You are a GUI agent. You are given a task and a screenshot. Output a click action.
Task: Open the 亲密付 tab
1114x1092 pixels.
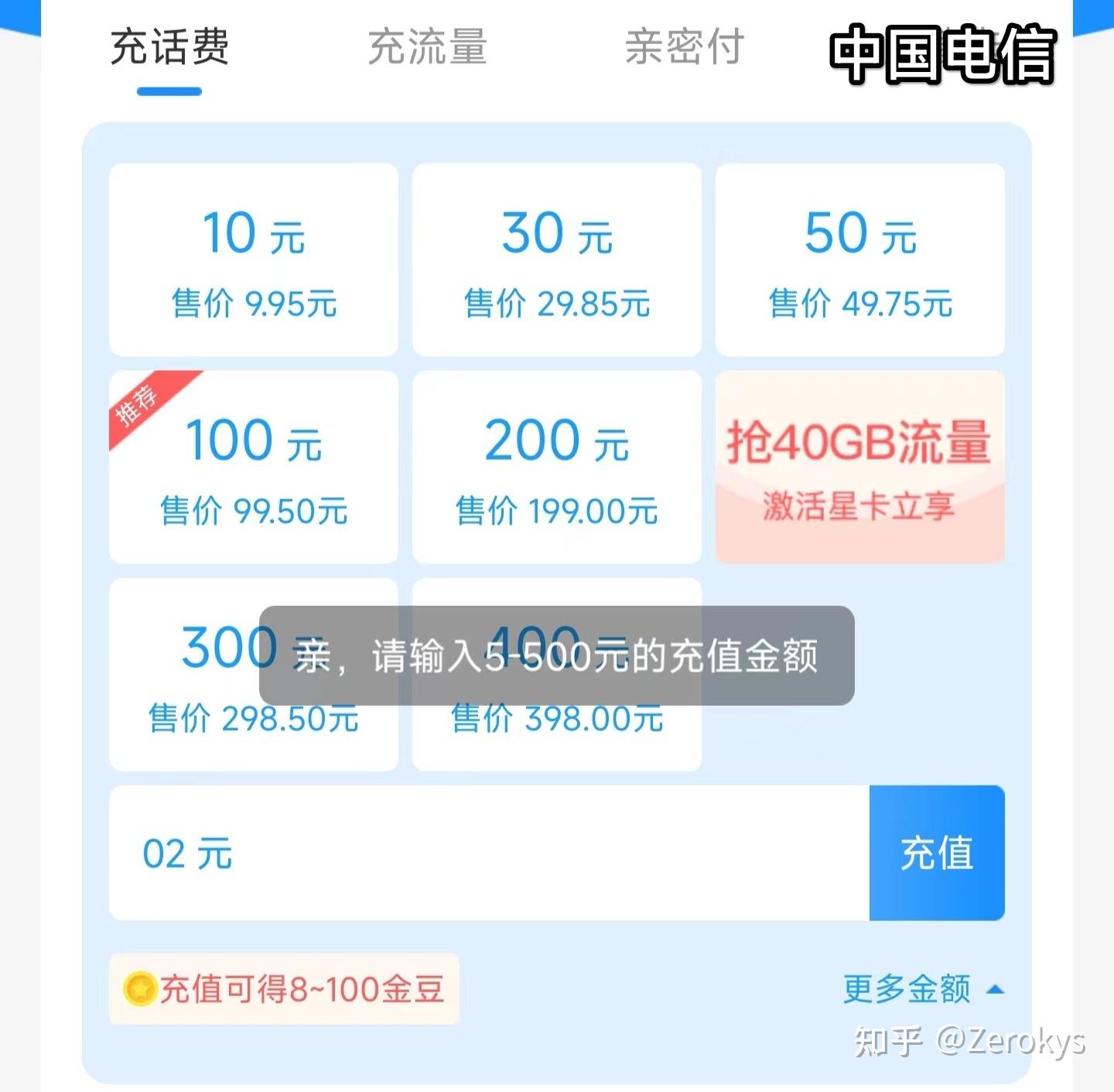click(684, 47)
